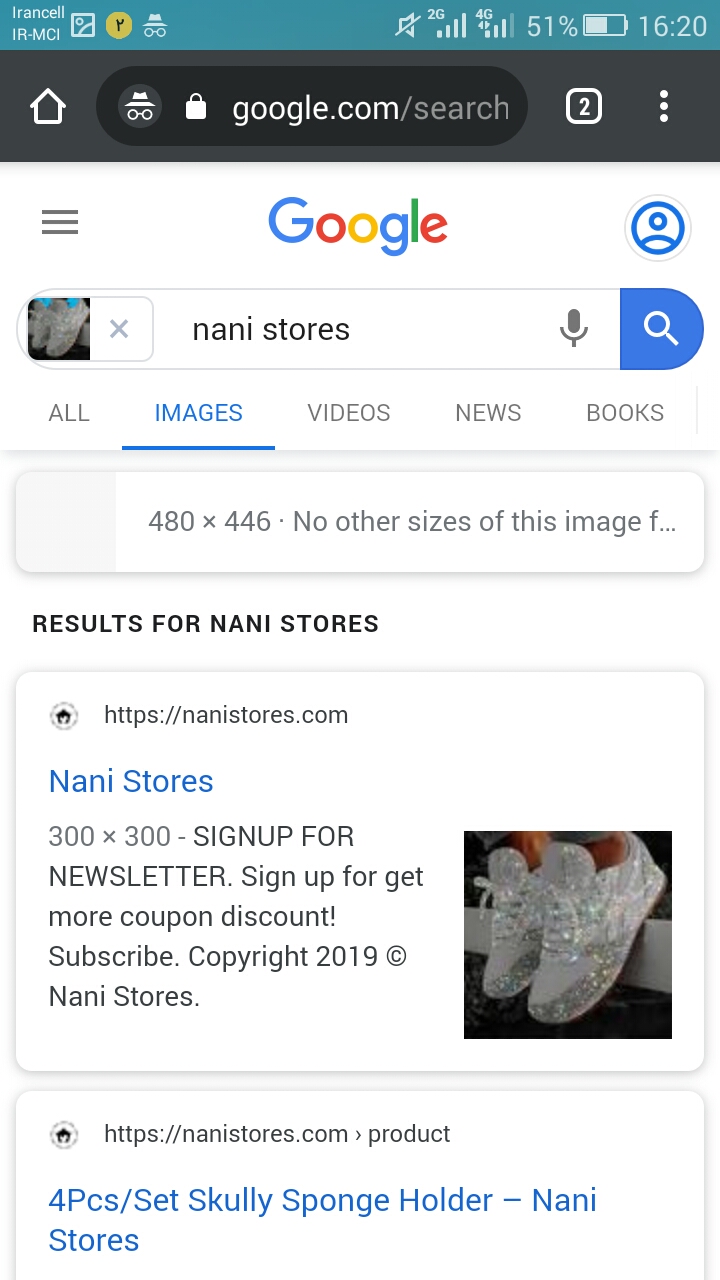
Task: Open the Google account sign-in icon
Action: (658, 229)
